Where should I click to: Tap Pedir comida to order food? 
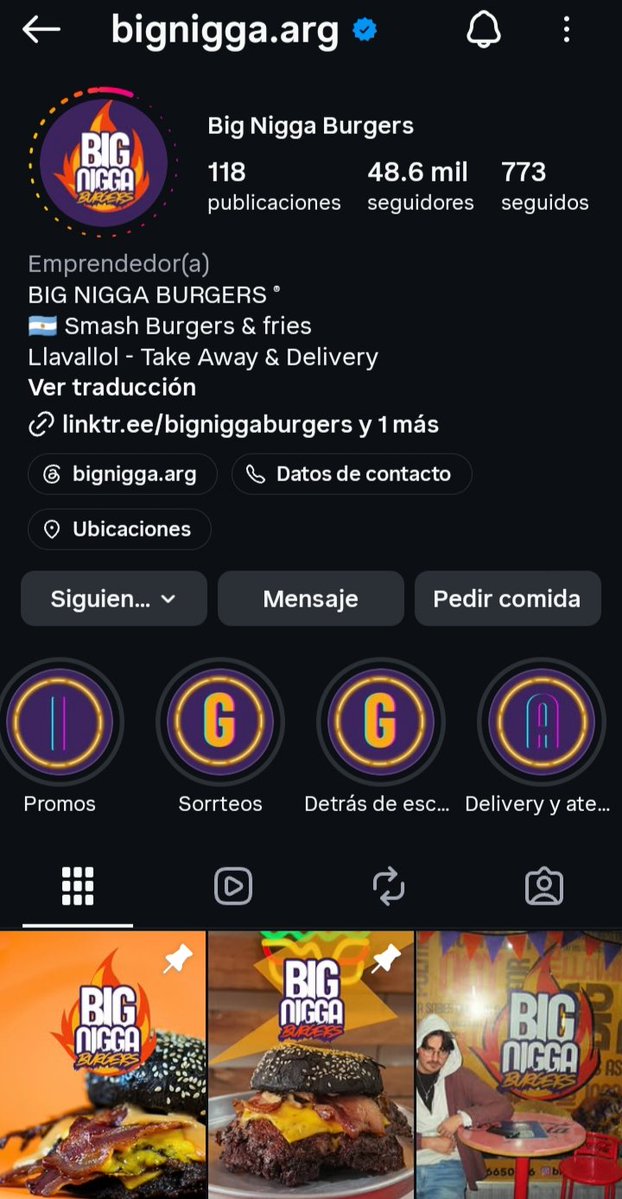coord(507,599)
